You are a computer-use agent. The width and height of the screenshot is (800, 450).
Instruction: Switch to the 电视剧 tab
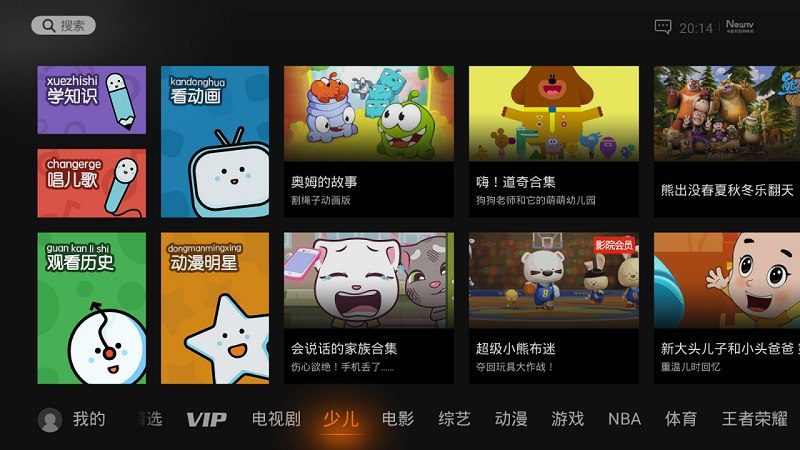pos(276,419)
